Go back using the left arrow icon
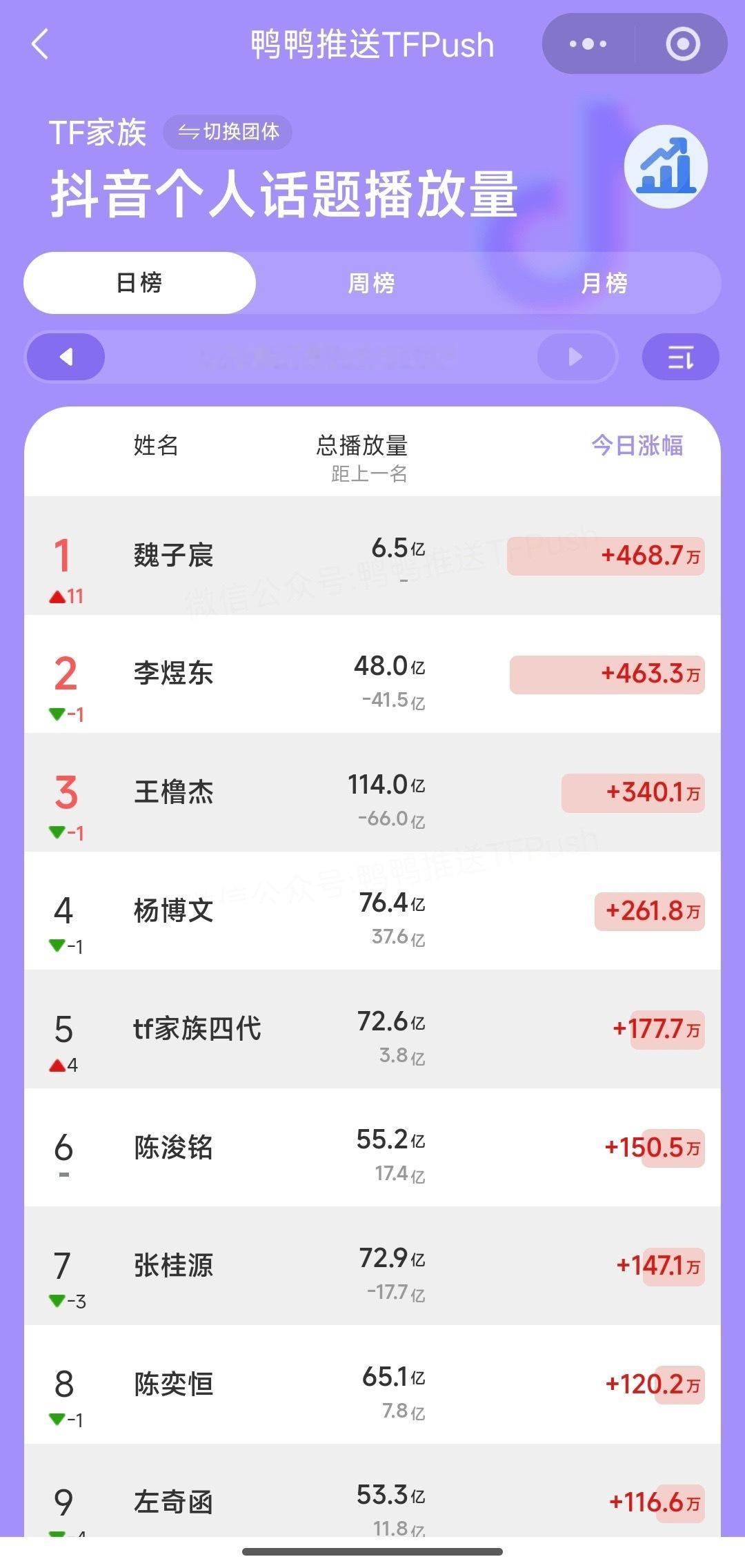The height and width of the screenshot is (1568, 745). (39, 43)
